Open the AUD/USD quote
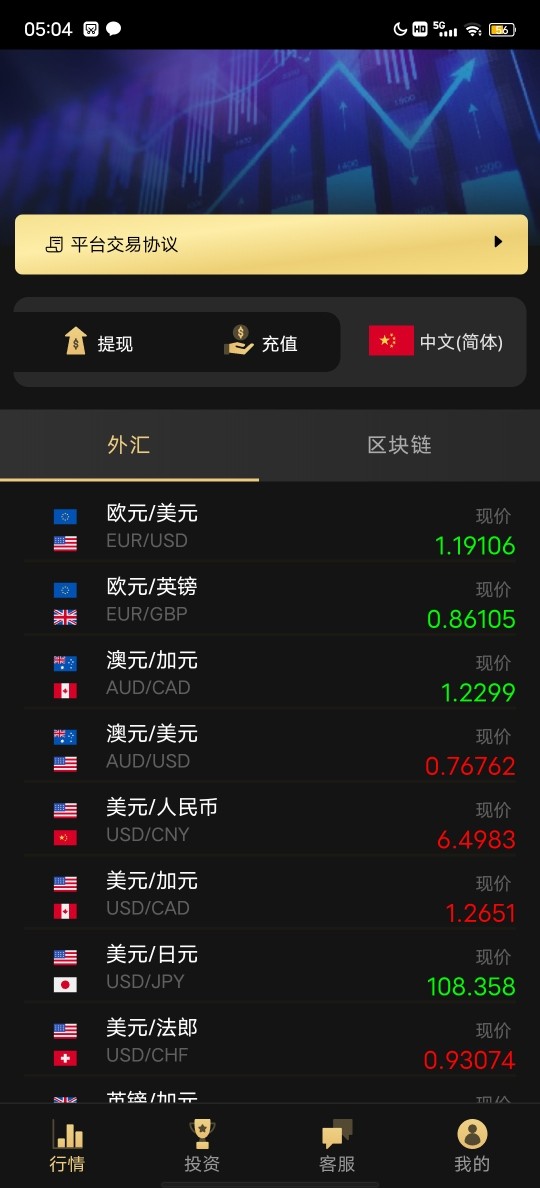 click(x=270, y=747)
